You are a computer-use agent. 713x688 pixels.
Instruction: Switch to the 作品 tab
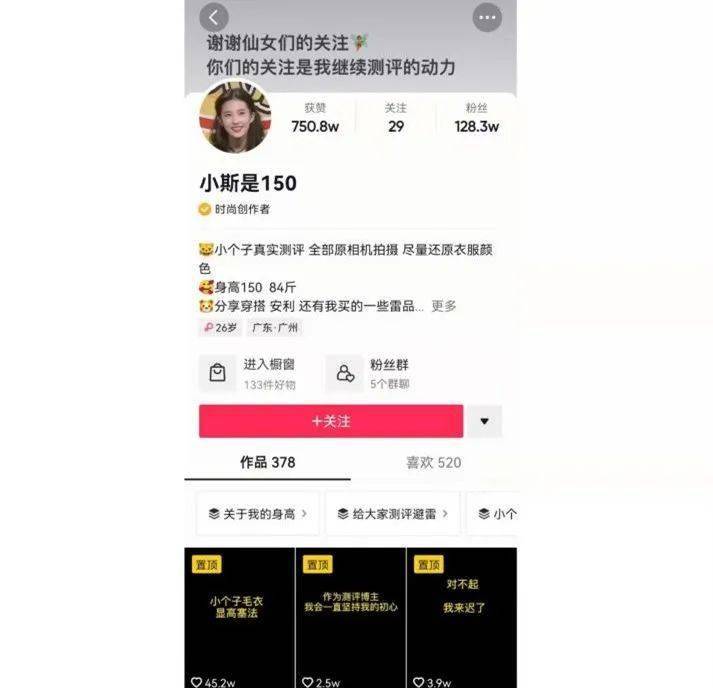pyautogui.click(x=267, y=463)
